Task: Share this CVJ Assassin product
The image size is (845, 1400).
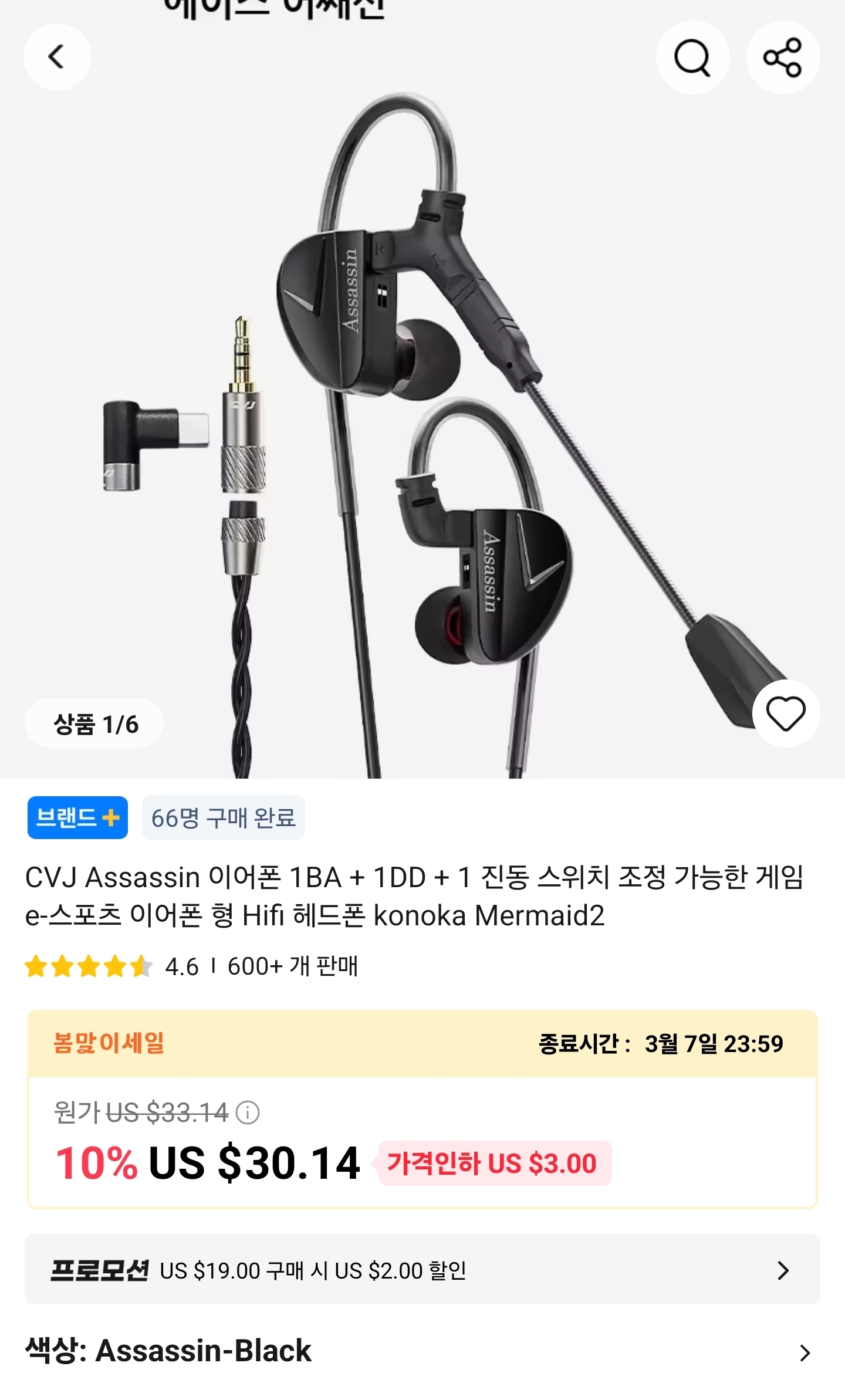Action: 782,58
